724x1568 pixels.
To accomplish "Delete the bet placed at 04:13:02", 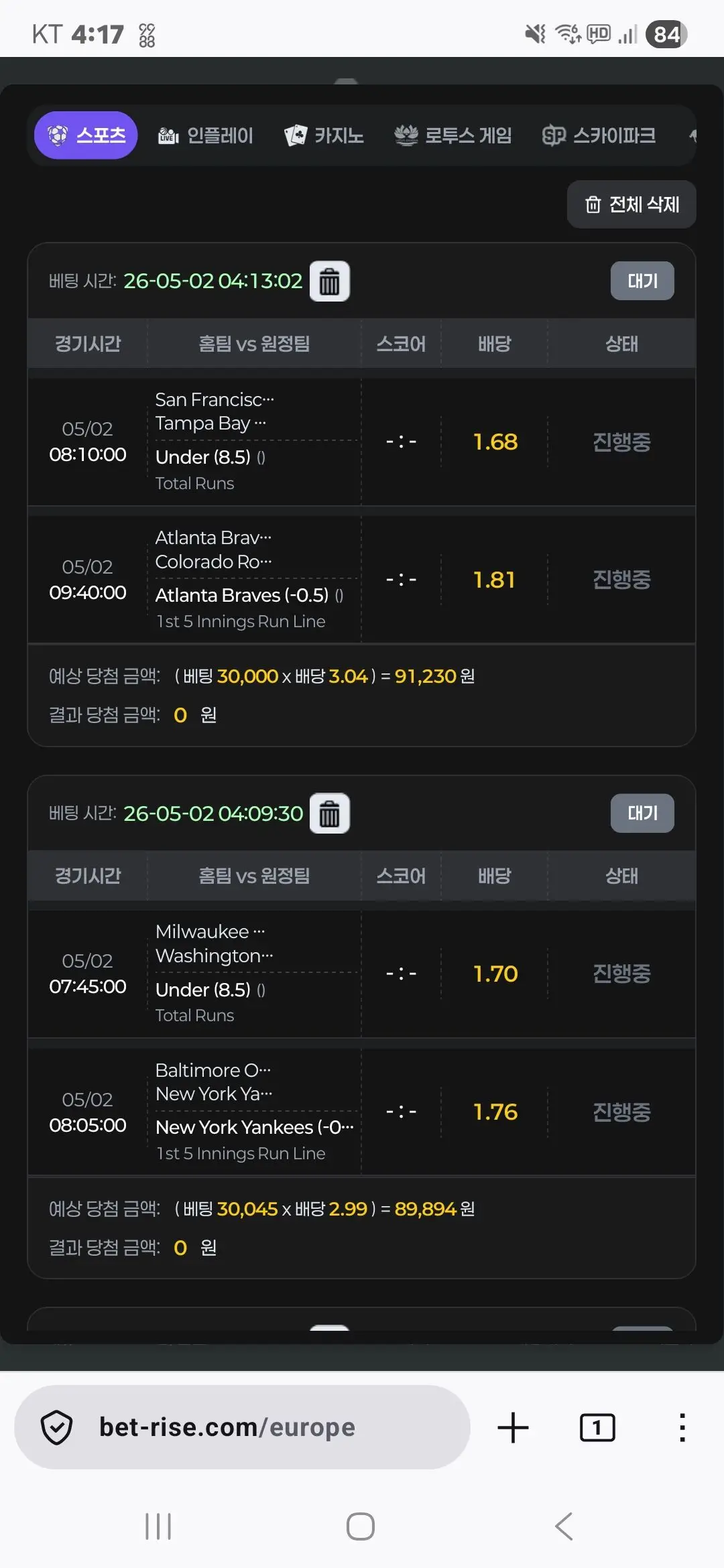I will [330, 281].
